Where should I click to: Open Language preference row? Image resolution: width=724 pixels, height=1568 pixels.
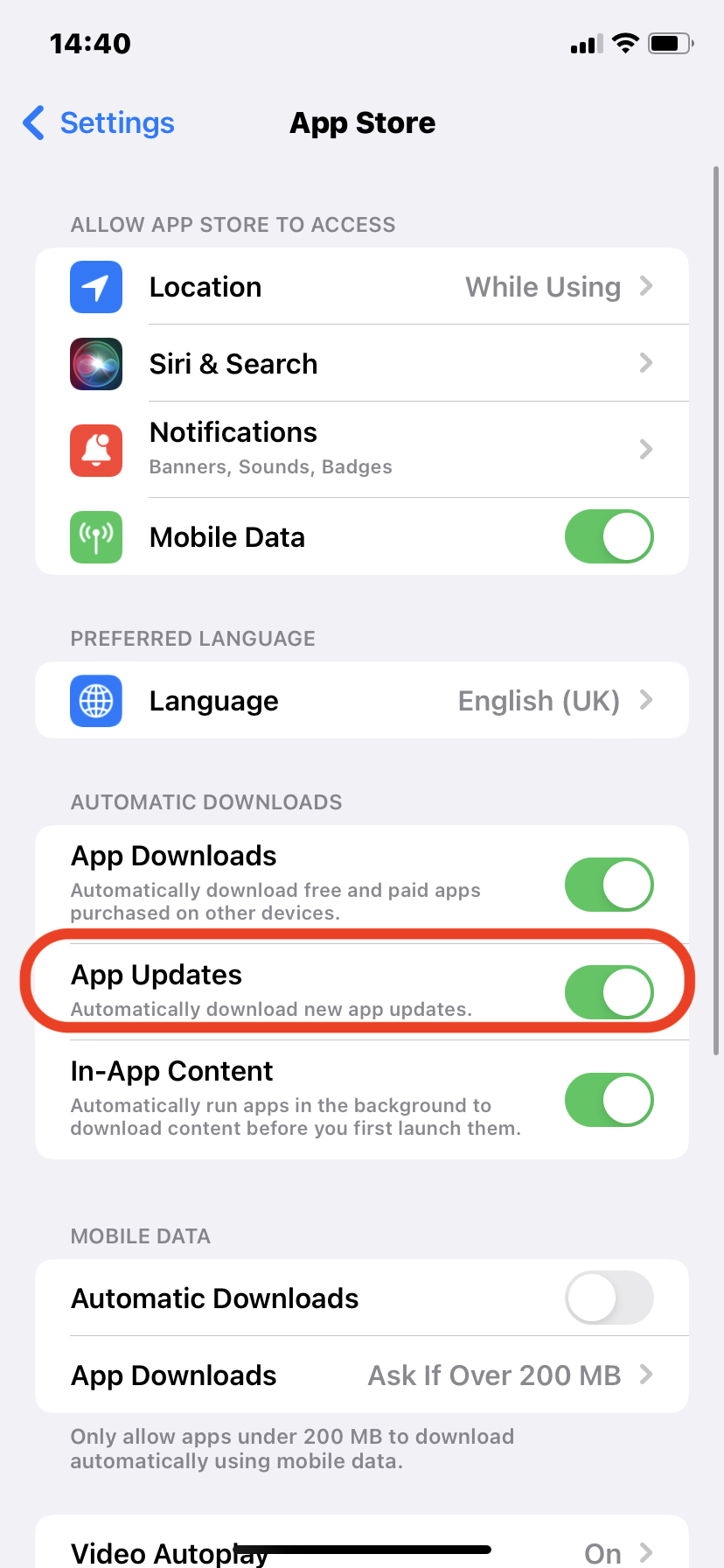362,701
